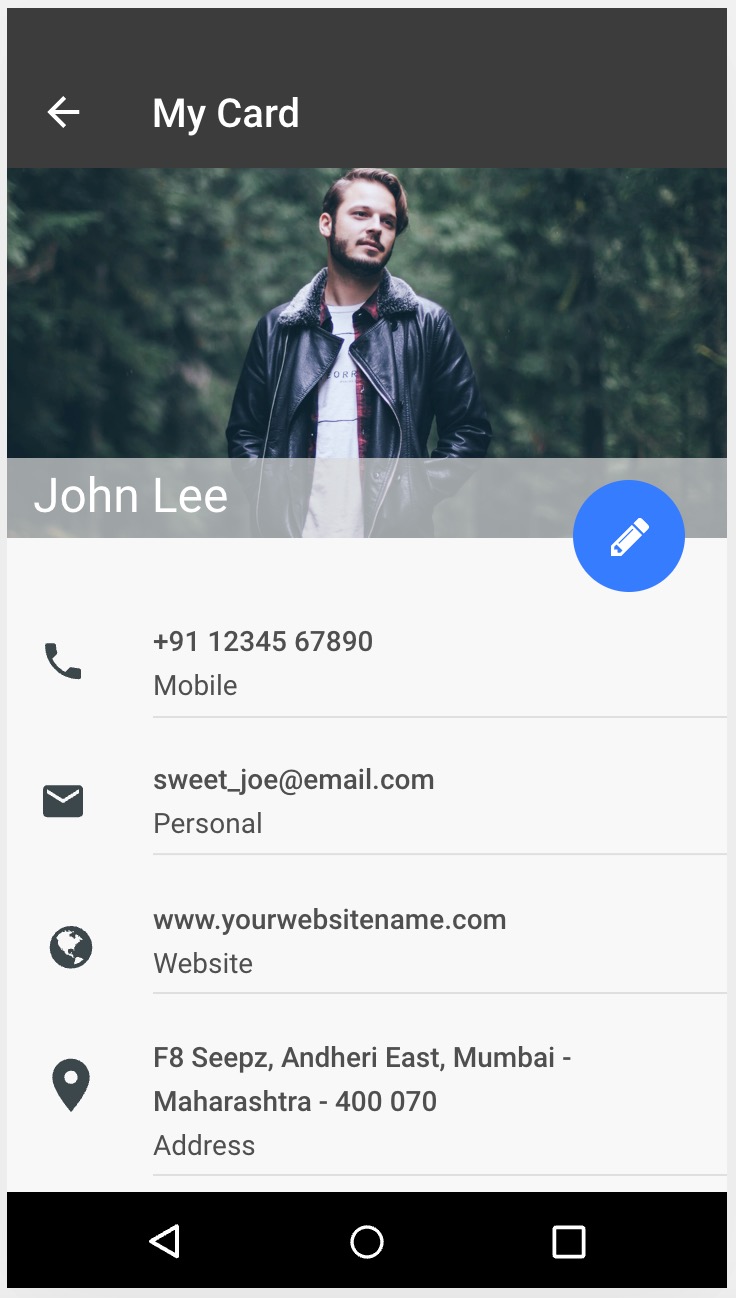
Task: Tap the system home button
Action: (367, 1241)
